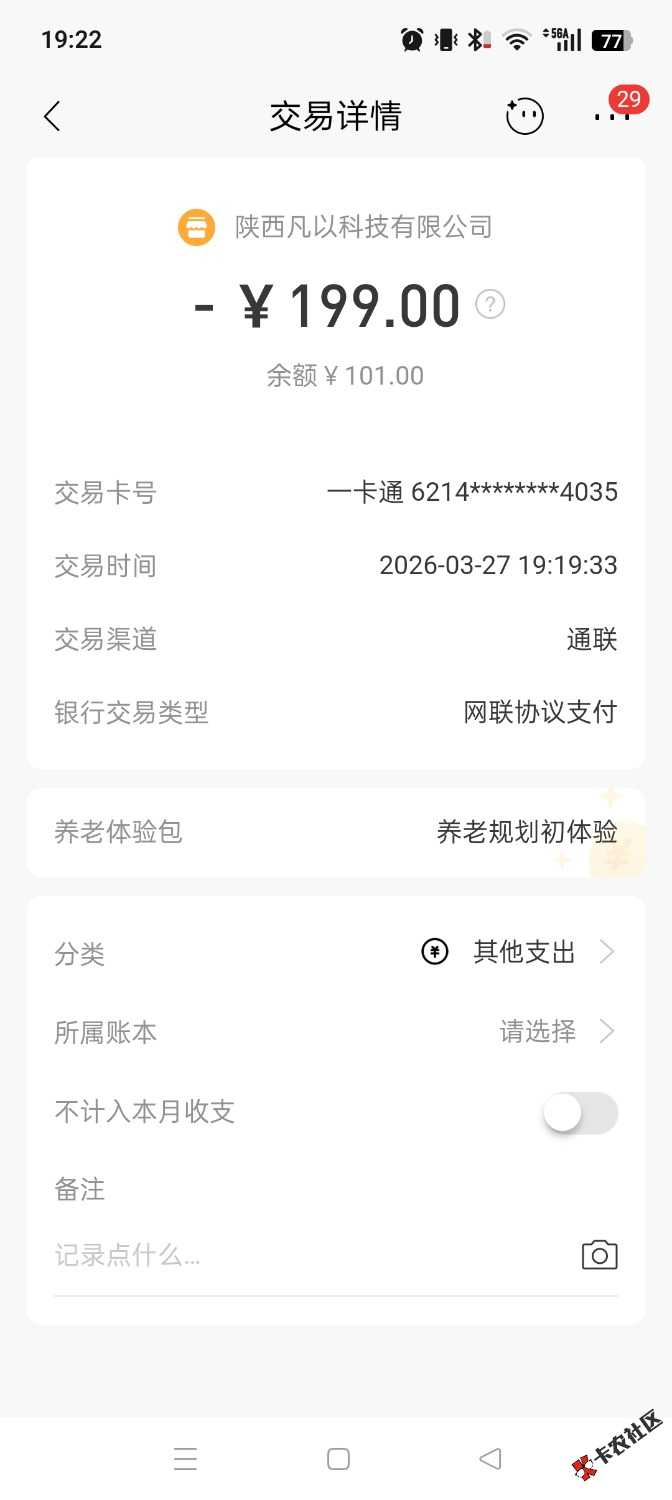Open the 养老体验包 row
Viewport: 672px width, 1500px height.
tap(336, 832)
